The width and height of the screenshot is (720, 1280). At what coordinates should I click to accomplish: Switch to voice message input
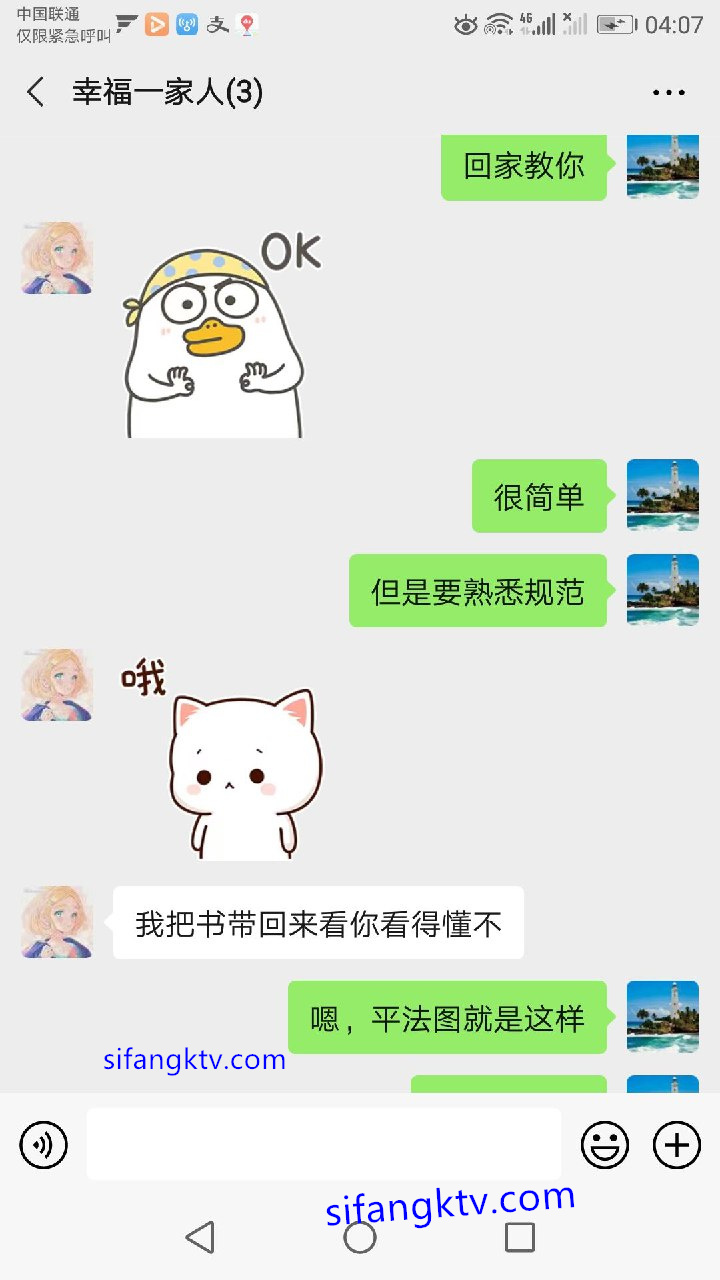coord(44,1145)
